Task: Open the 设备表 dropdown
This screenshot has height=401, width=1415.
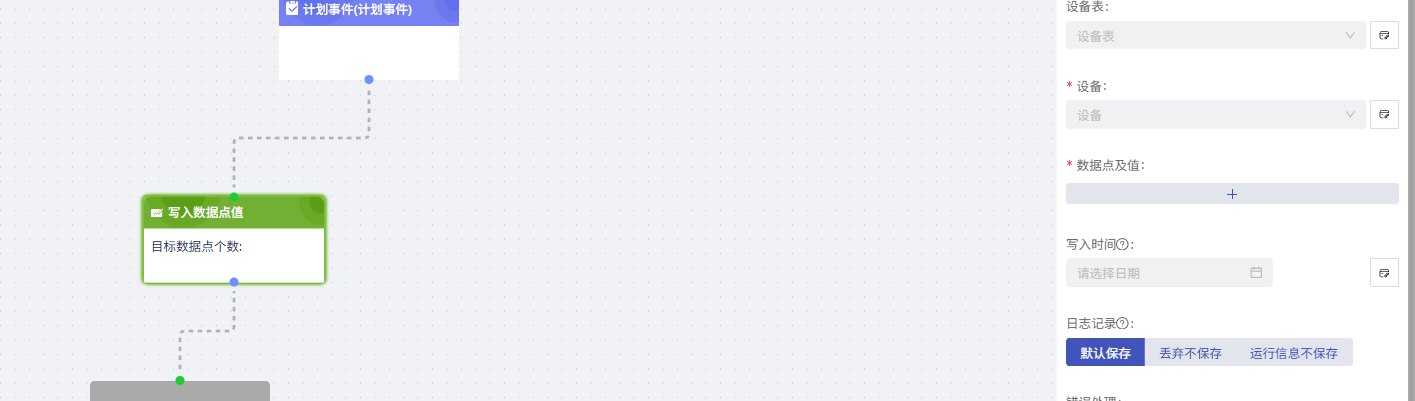Action: [1215, 35]
